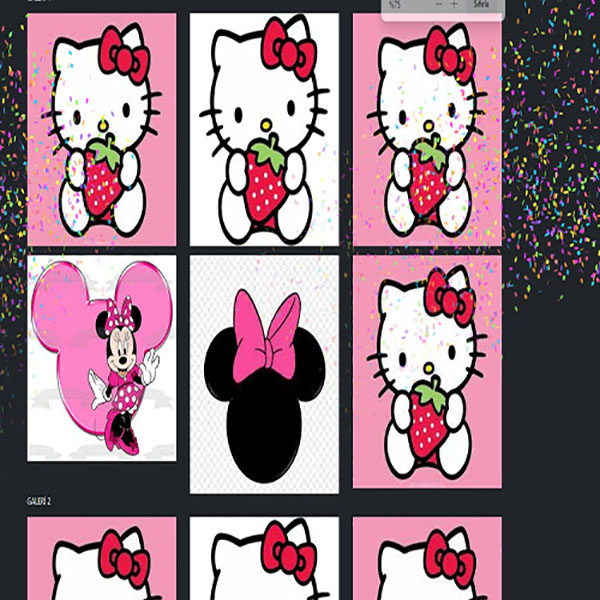
Task: Open the Hello Kitty tile beside Minnie silhouette
Action: 427,373
